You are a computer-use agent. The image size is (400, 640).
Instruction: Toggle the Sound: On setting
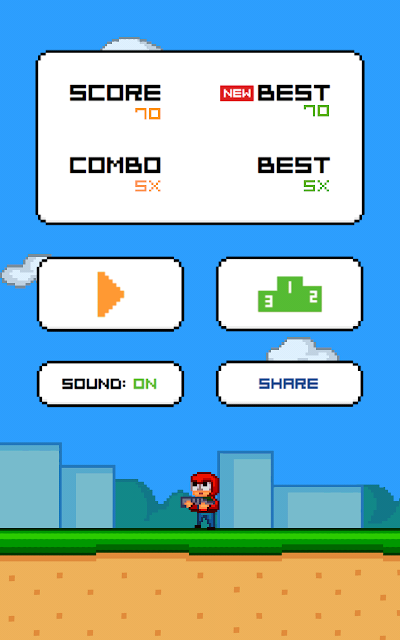(110, 384)
